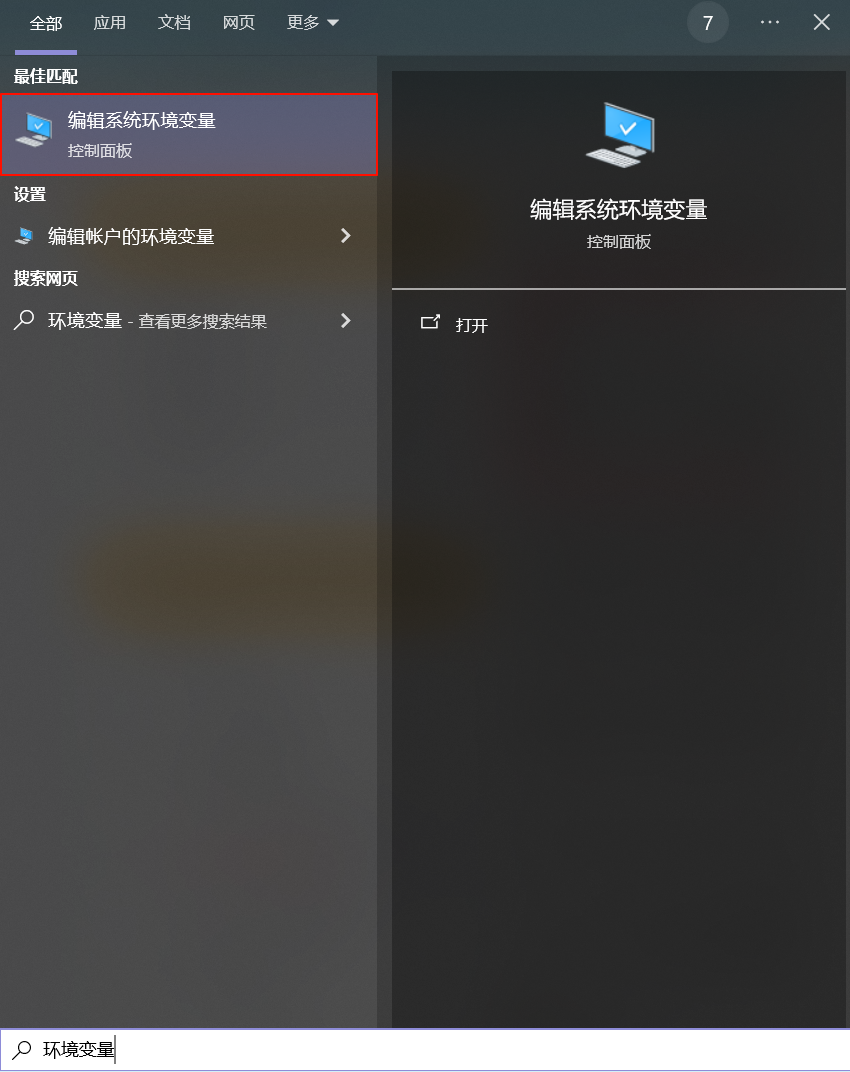
Task: Tap 打开 in the preview pane
Action: point(471,325)
